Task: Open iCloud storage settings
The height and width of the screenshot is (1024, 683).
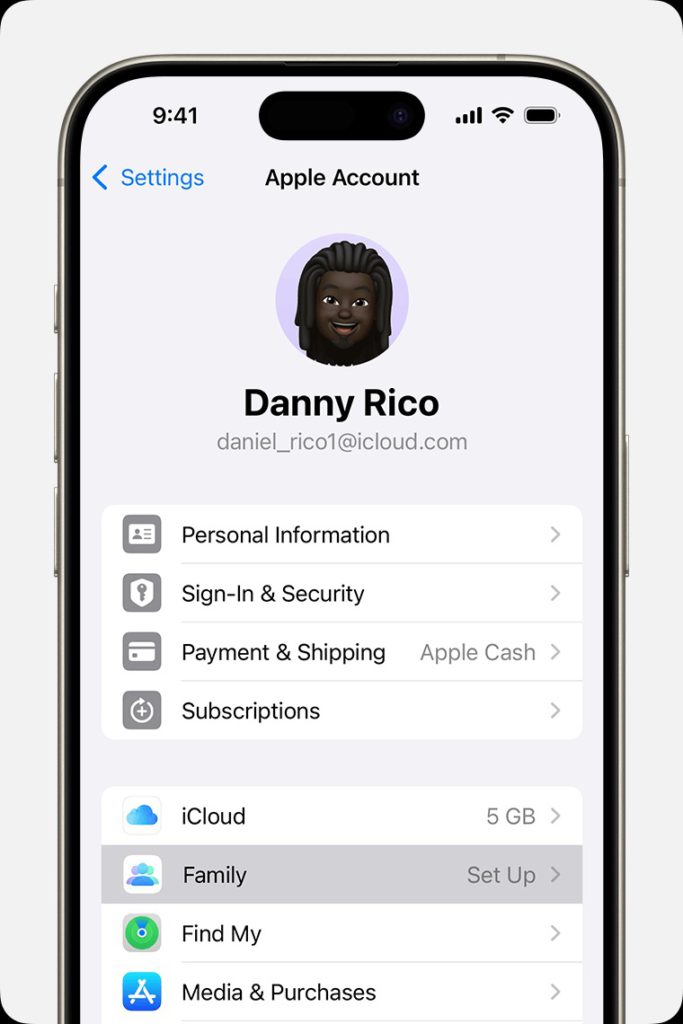Action: pyautogui.click(x=341, y=816)
